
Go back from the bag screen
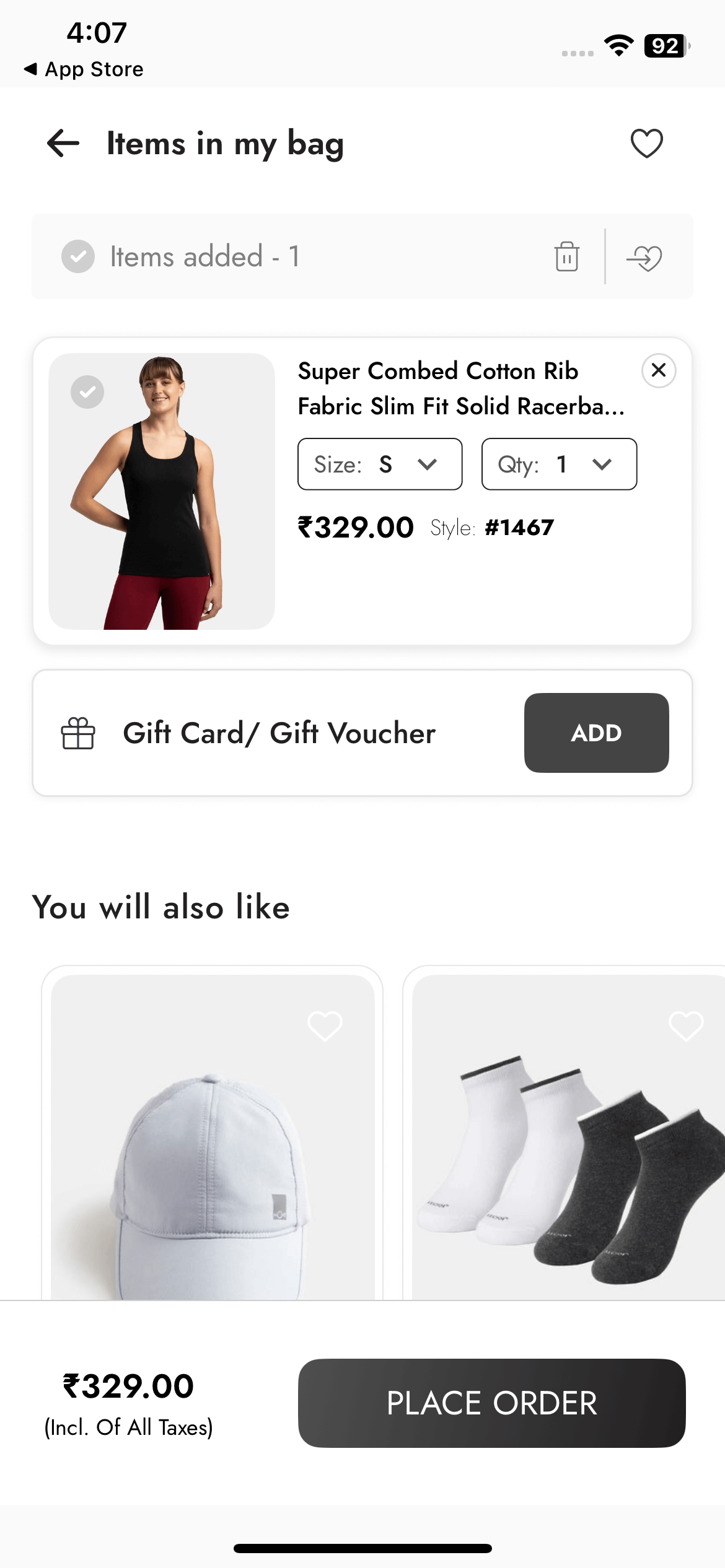coord(63,144)
